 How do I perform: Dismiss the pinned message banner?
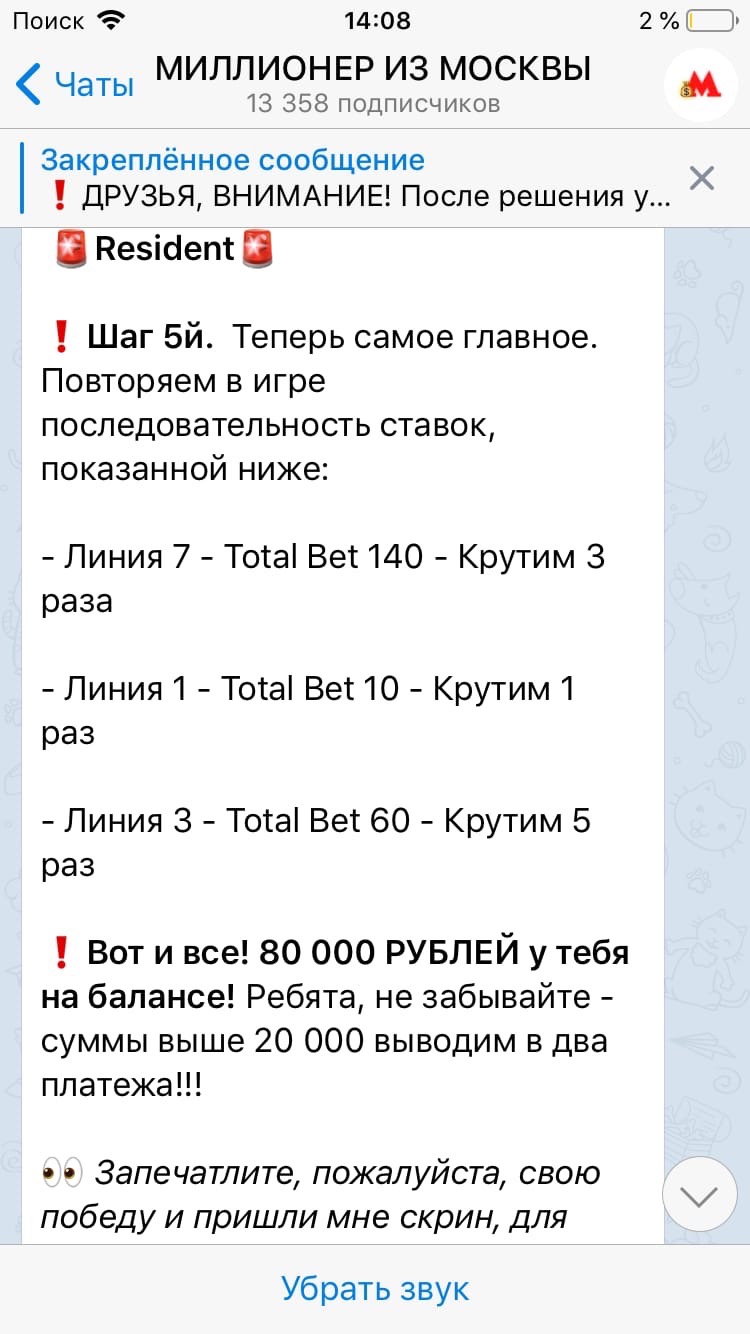coord(702,178)
